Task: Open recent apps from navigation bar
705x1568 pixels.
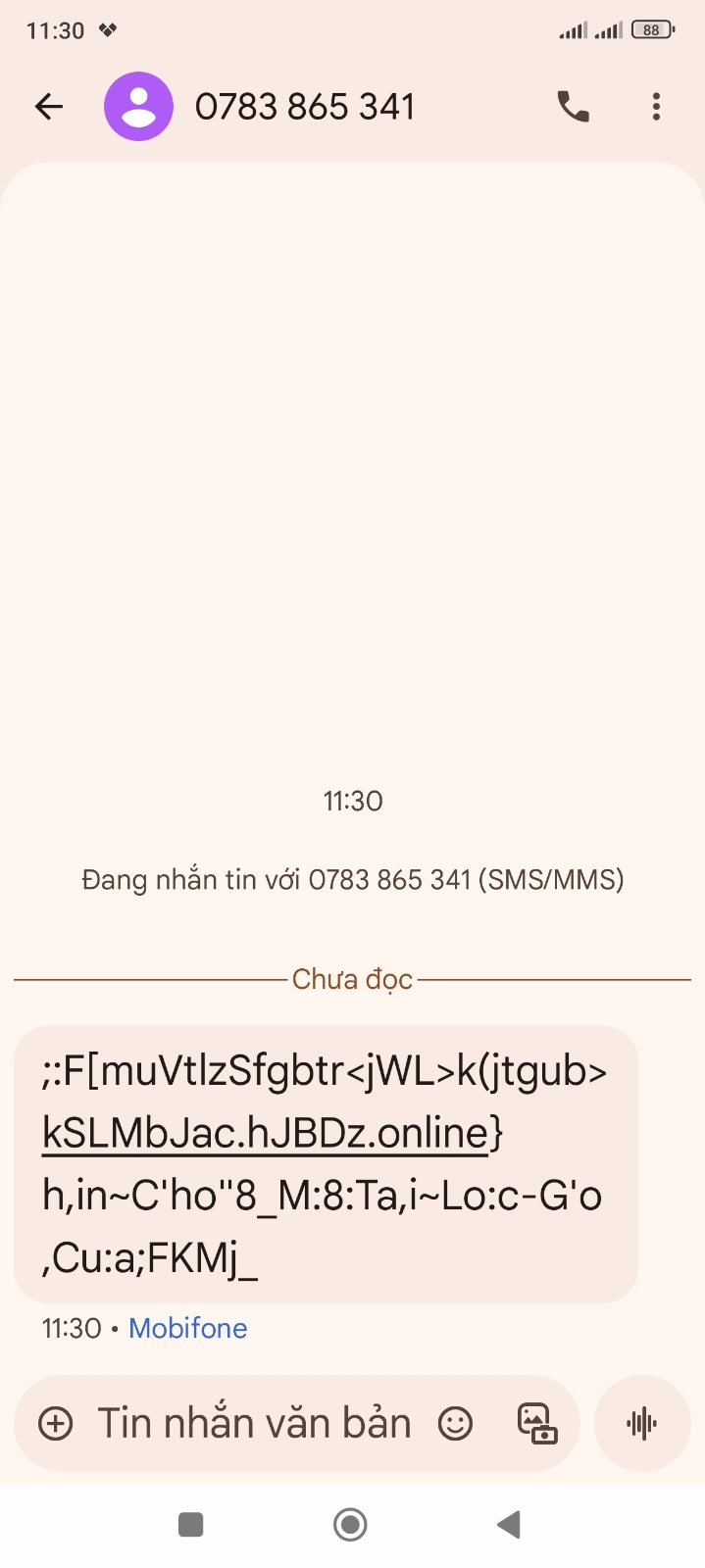Action: coord(190,1525)
